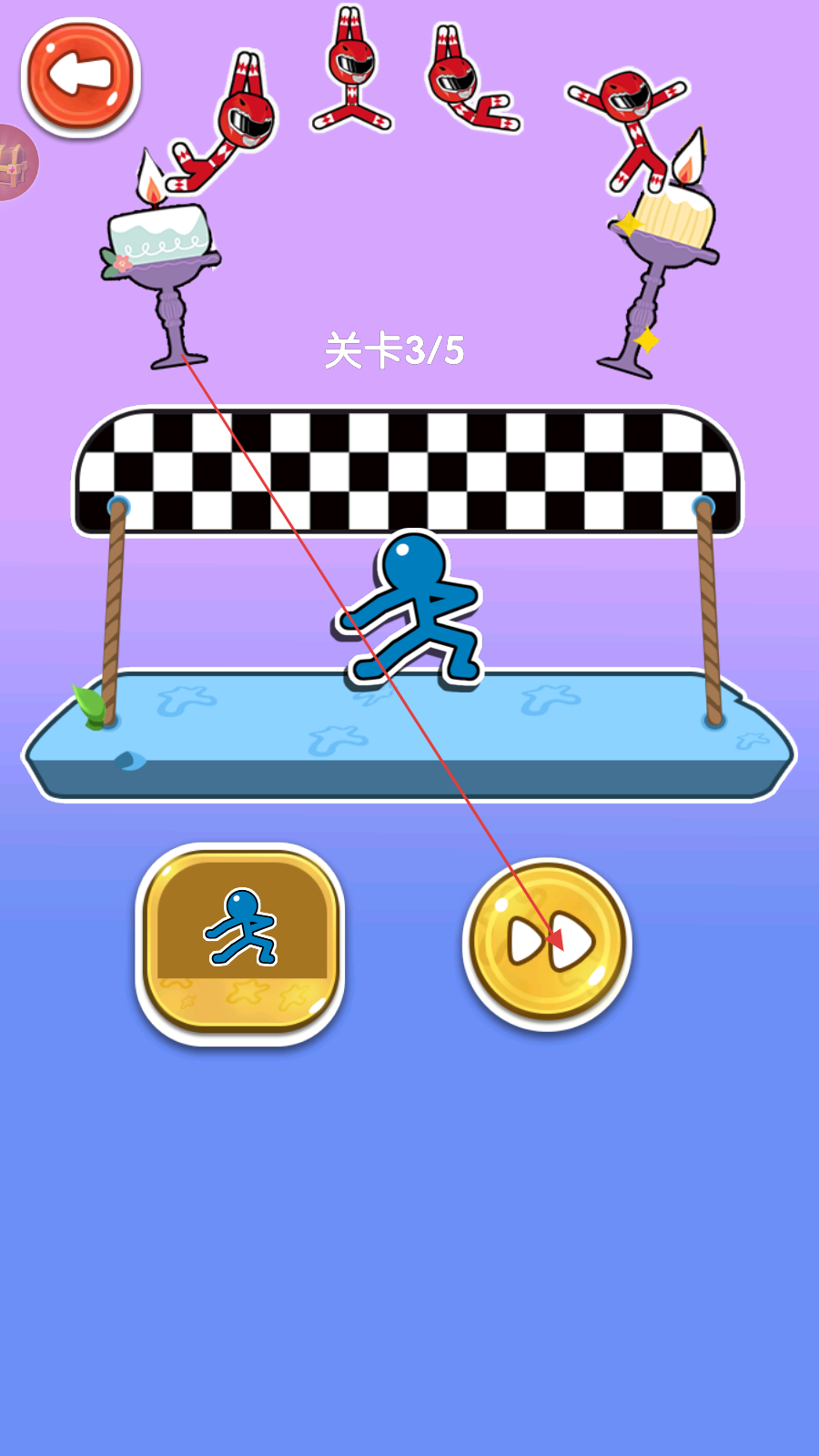This screenshot has height=1456, width=819.
Task: Open the treasure chest icon
Action: pos(14,163)
